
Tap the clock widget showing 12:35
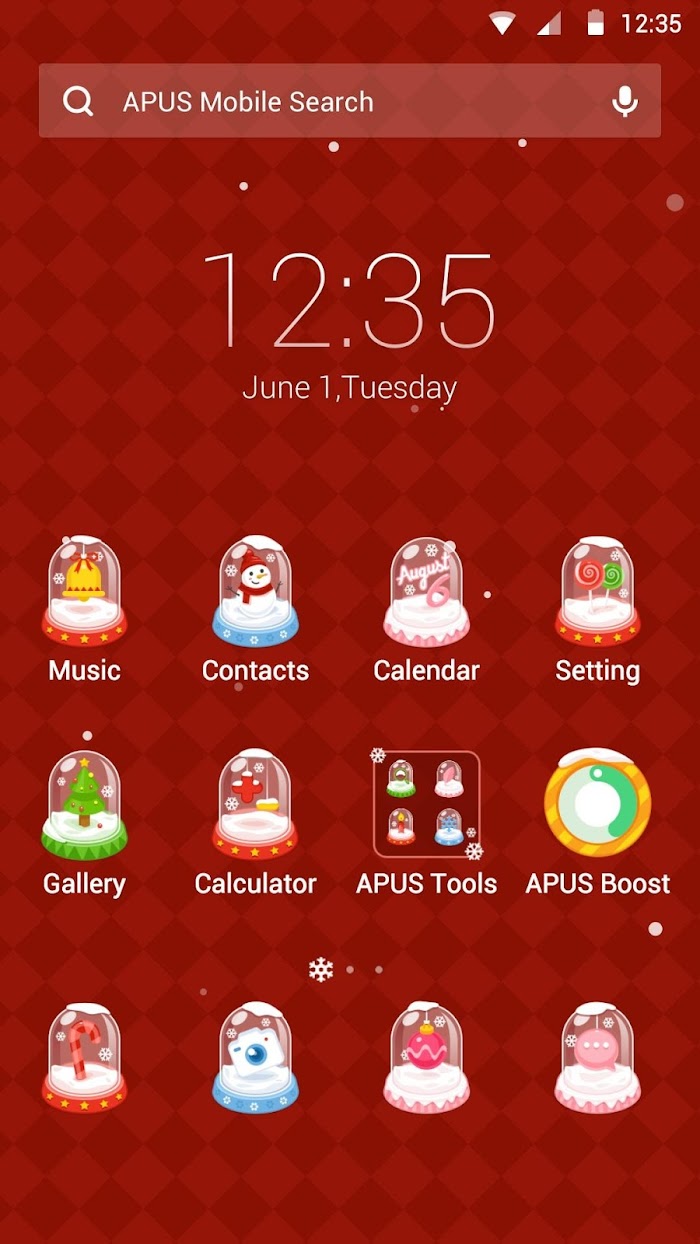pyautogui.click(x=349, y=300)
